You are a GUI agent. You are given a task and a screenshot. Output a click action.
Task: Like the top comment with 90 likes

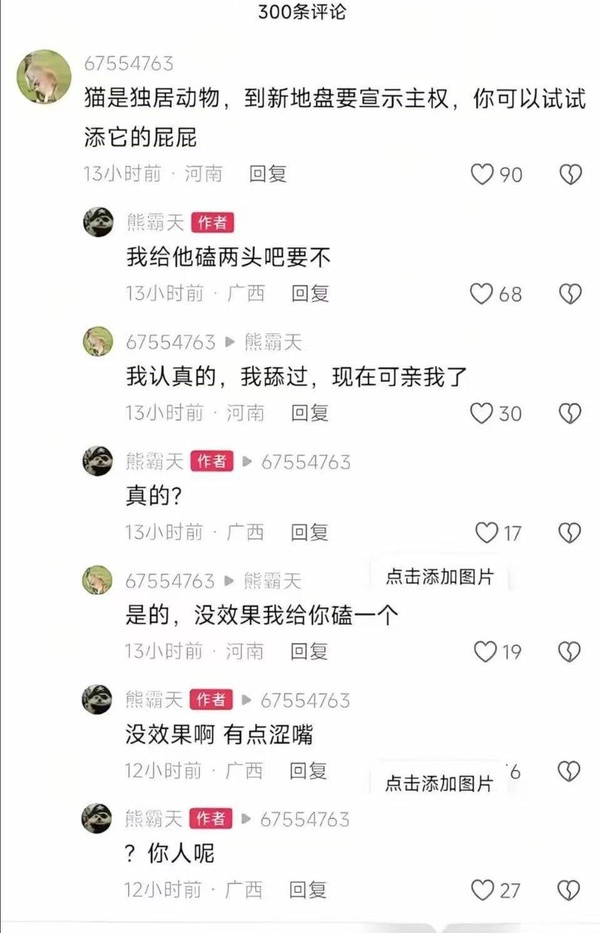(483, 174)
